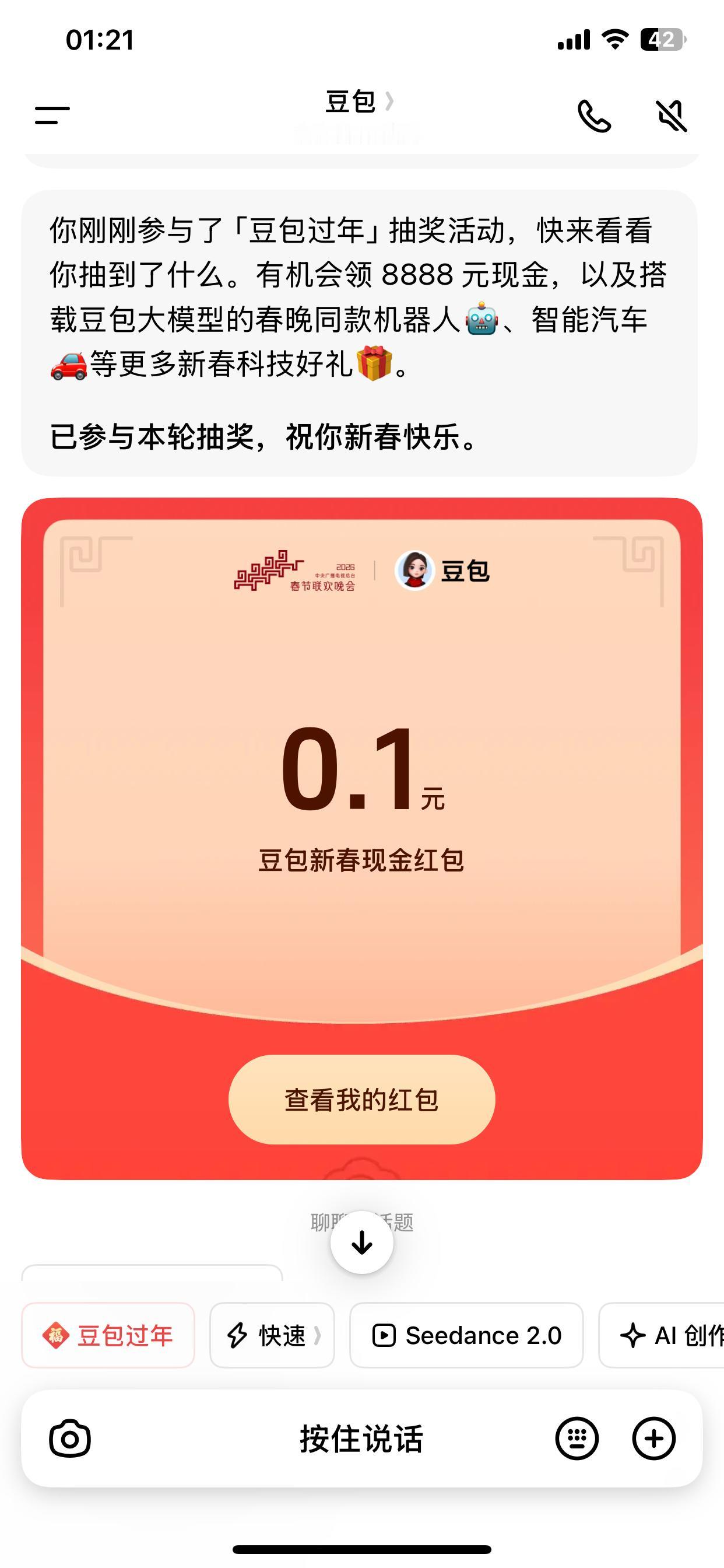Open the plus attachment menu

tap(653, 1438)
